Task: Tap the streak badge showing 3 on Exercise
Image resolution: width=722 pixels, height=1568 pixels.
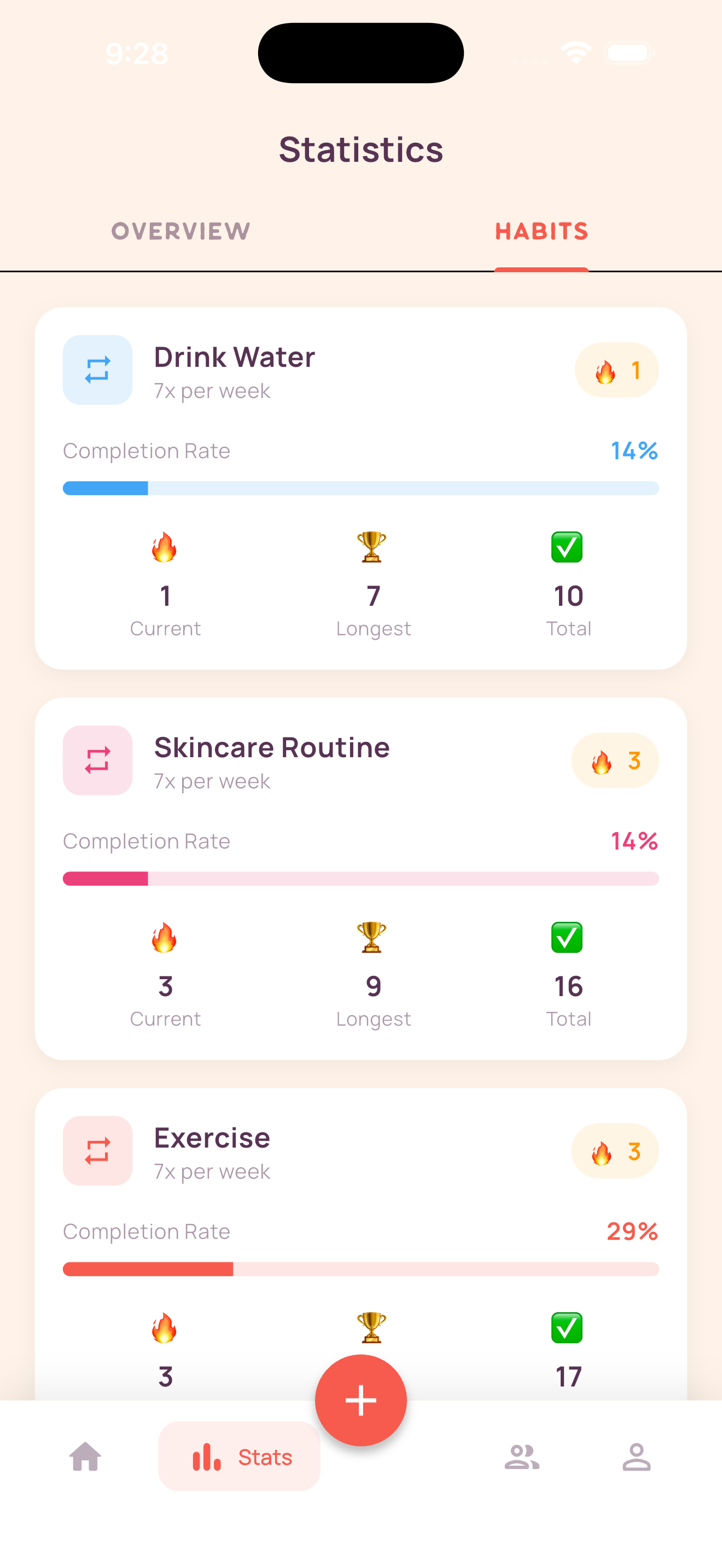Action: point(614,1150)
